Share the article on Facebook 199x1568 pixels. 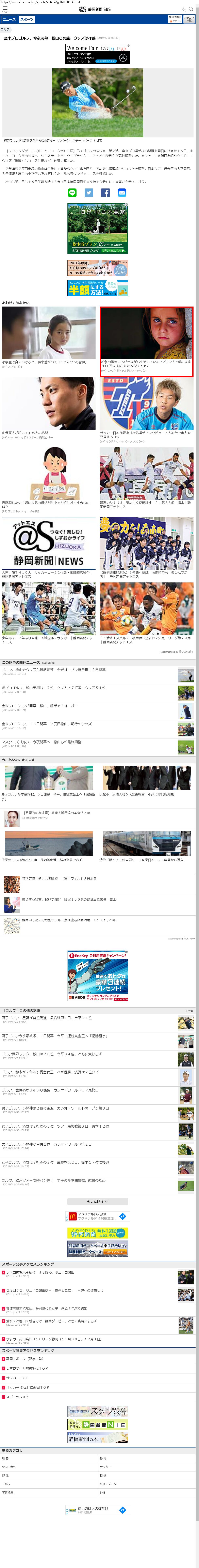[105, 192]
